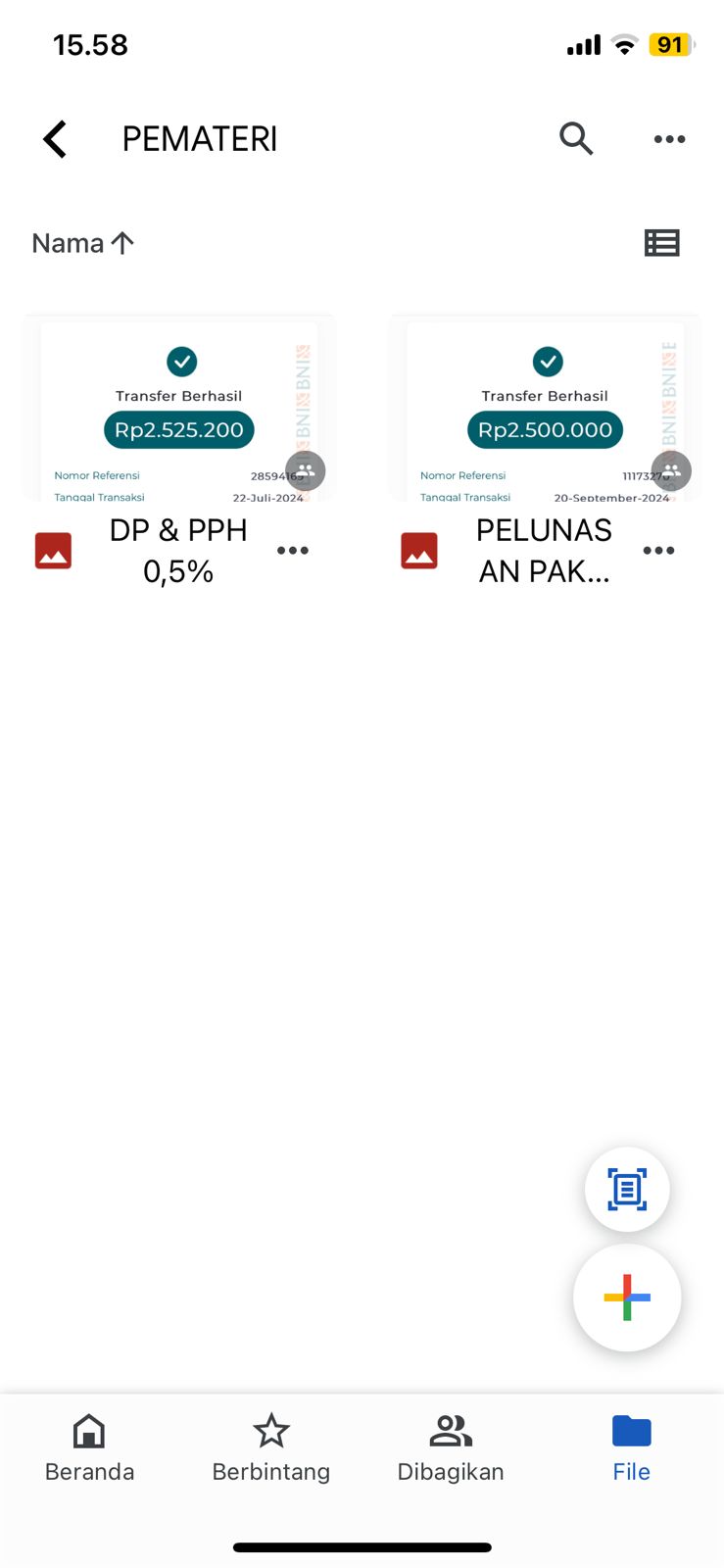Go back from the PEMATERI folder
Viewport: 724px width, 1568px height.
56,139
